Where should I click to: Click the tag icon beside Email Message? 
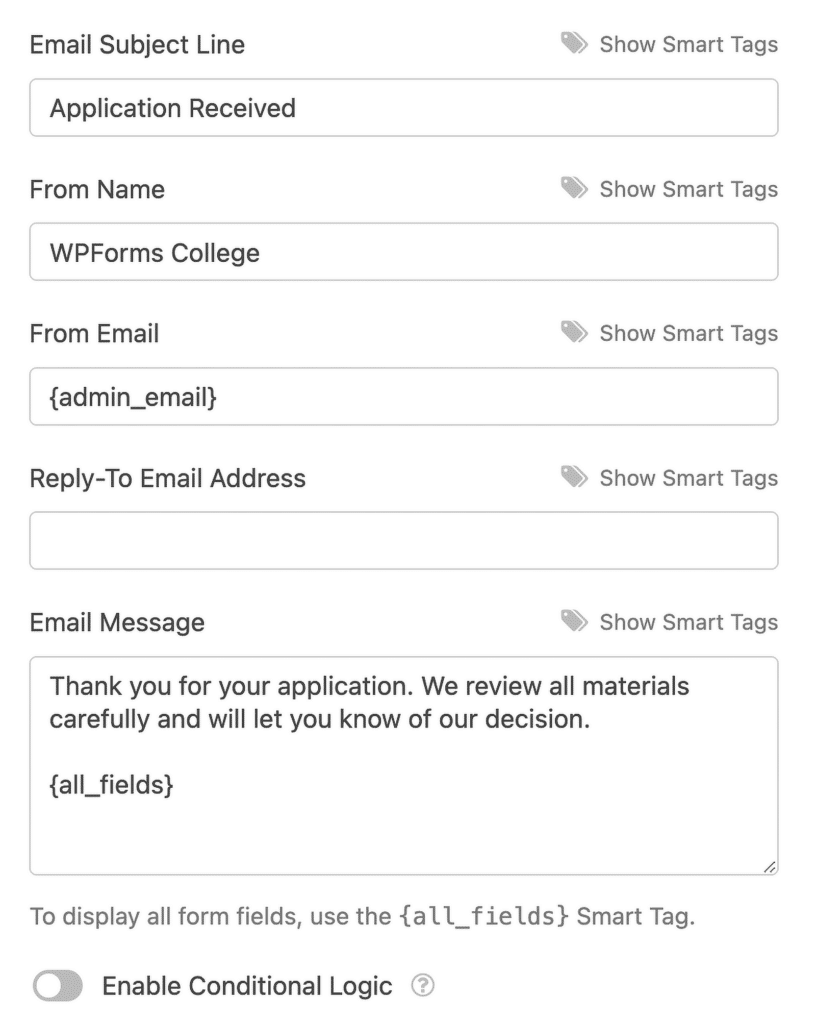click(x=575, y=622)
